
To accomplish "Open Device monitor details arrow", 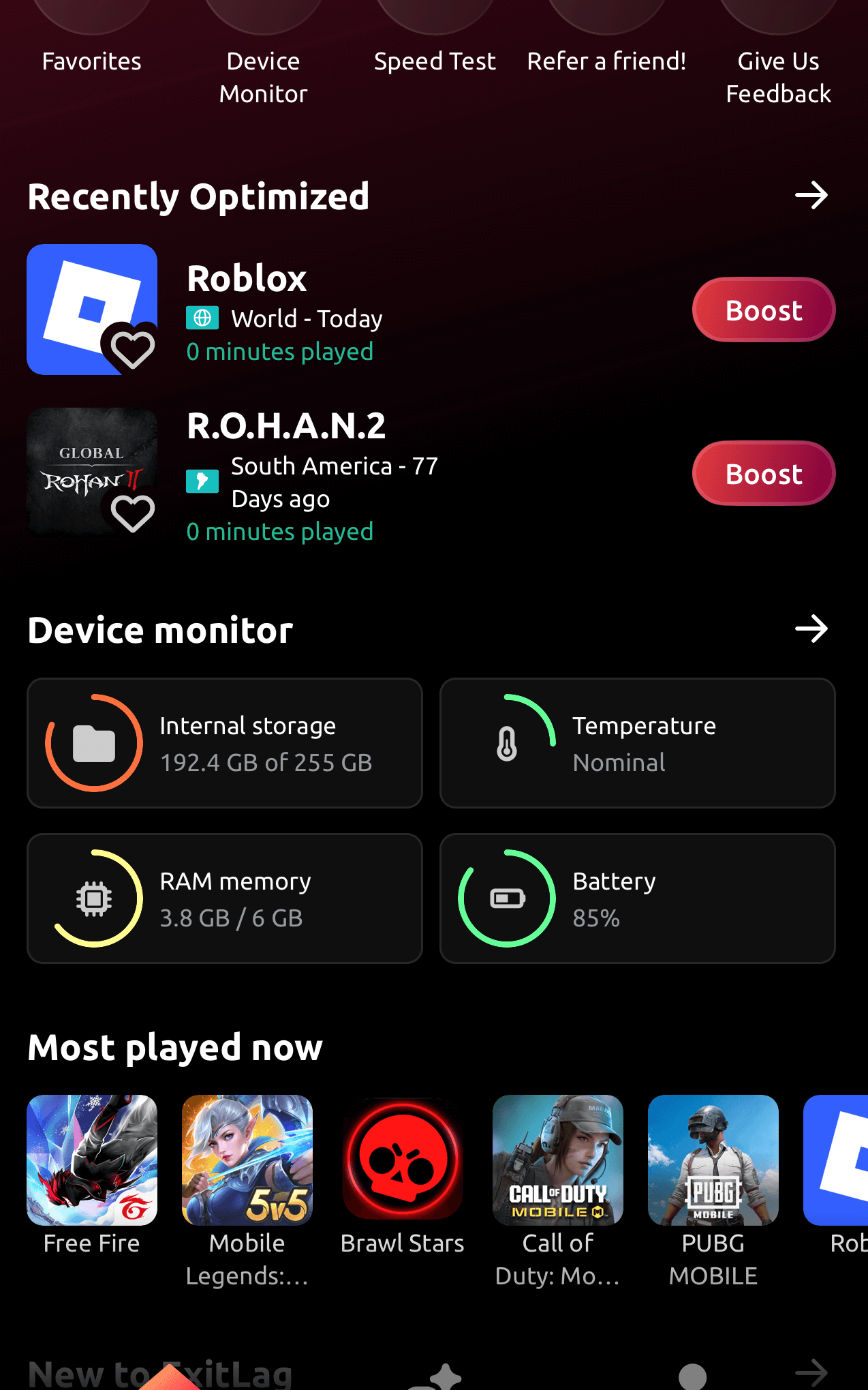I will point(811,629).
